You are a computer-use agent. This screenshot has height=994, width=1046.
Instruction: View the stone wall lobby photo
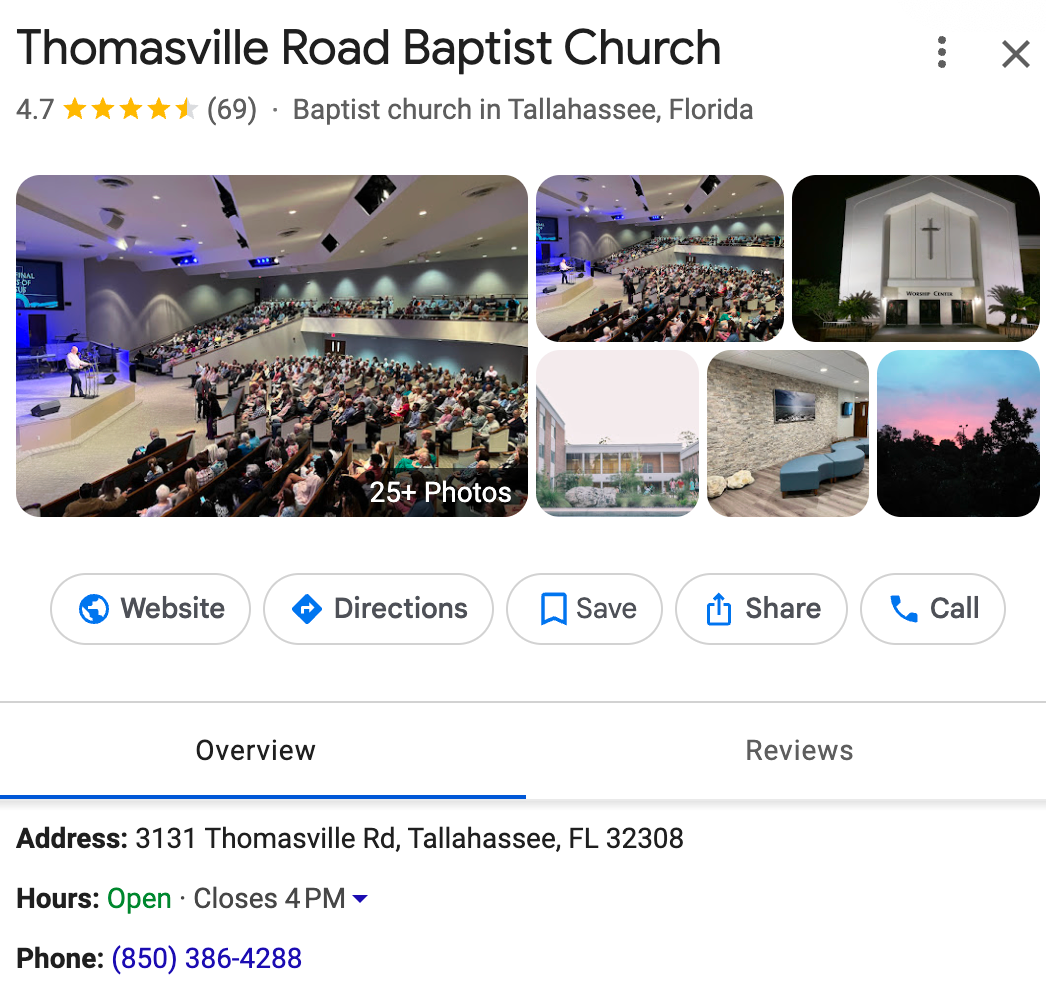[x=787, y=433]
